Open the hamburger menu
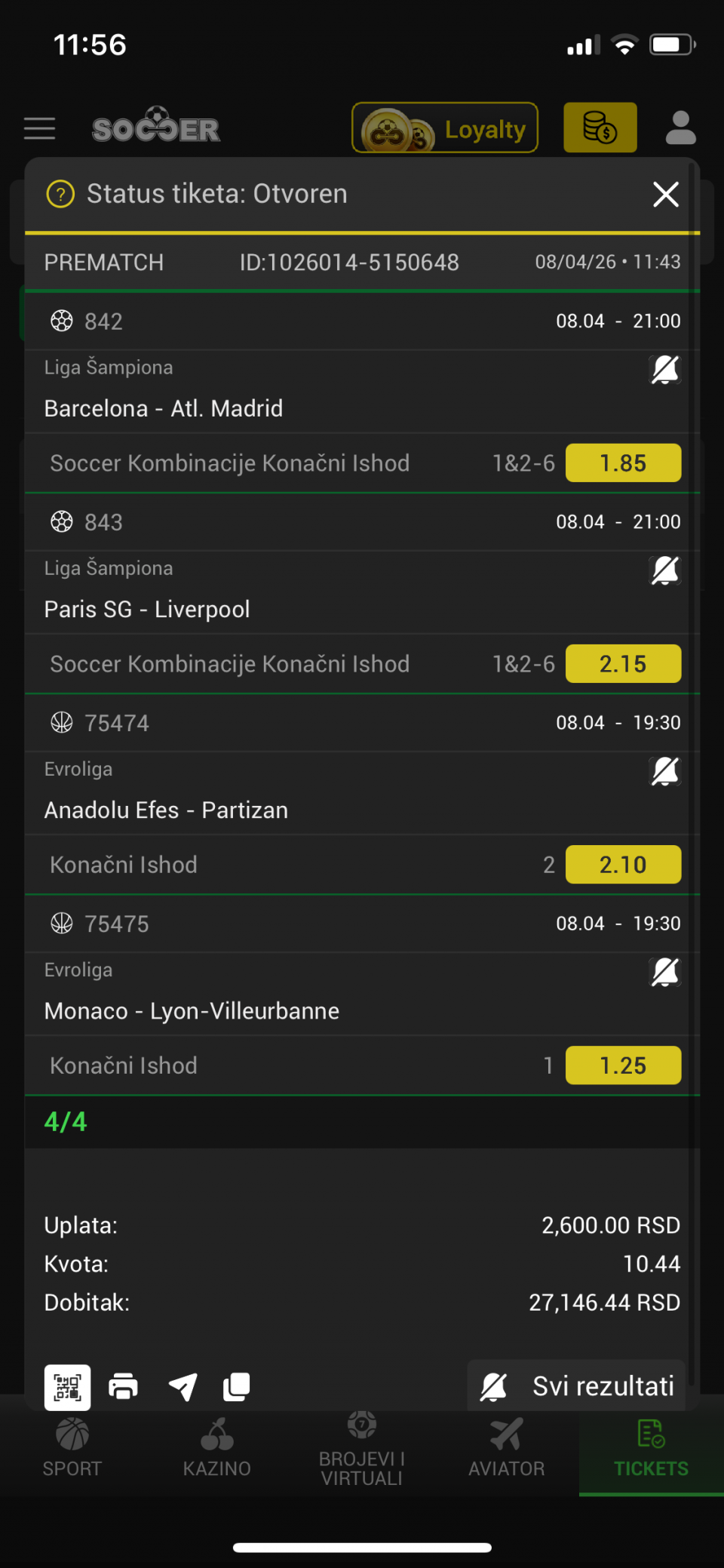 pos(39,129)
